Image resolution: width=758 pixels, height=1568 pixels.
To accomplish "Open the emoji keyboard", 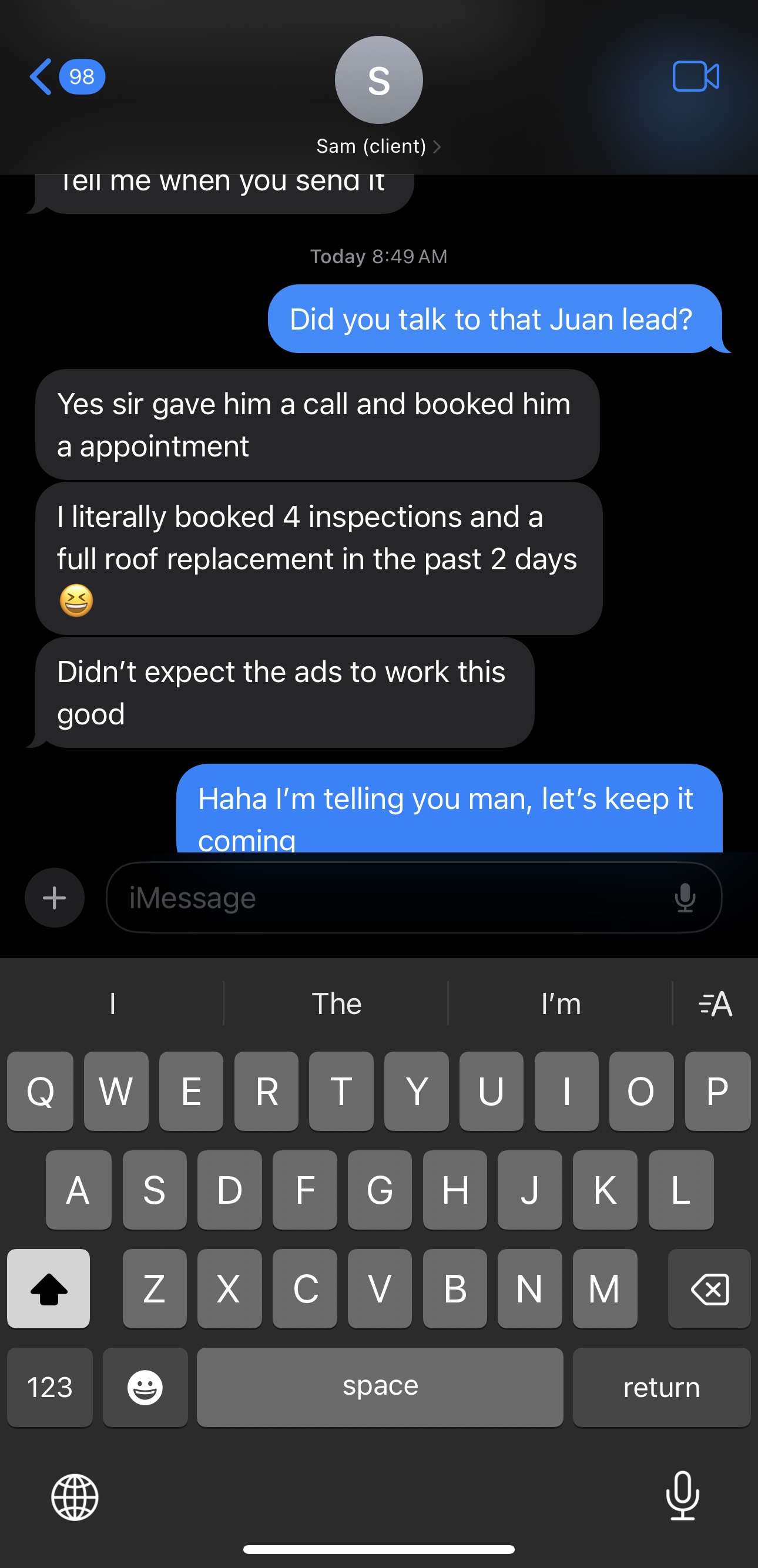I will (145, 1387).
